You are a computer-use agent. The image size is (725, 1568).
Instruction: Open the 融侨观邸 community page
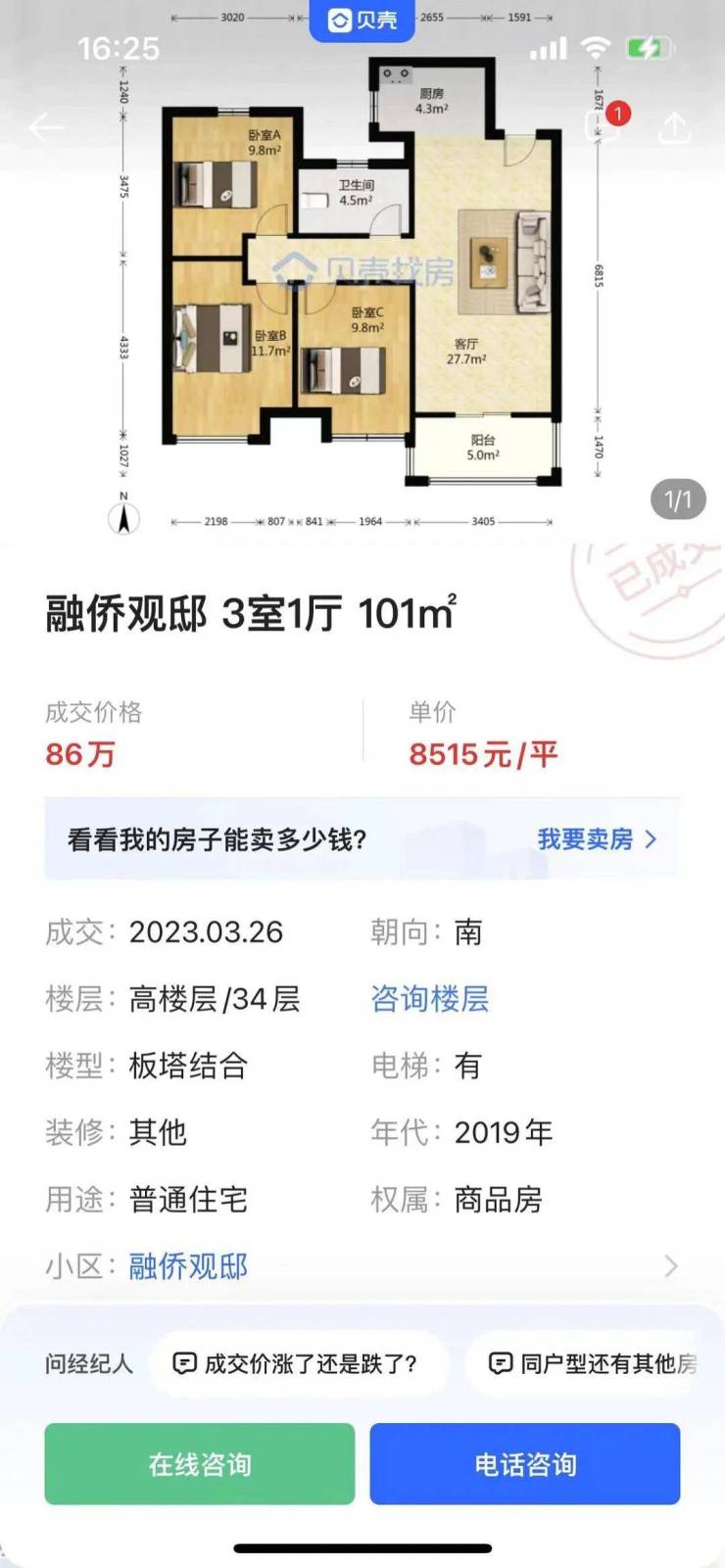tap(188, 1266)
